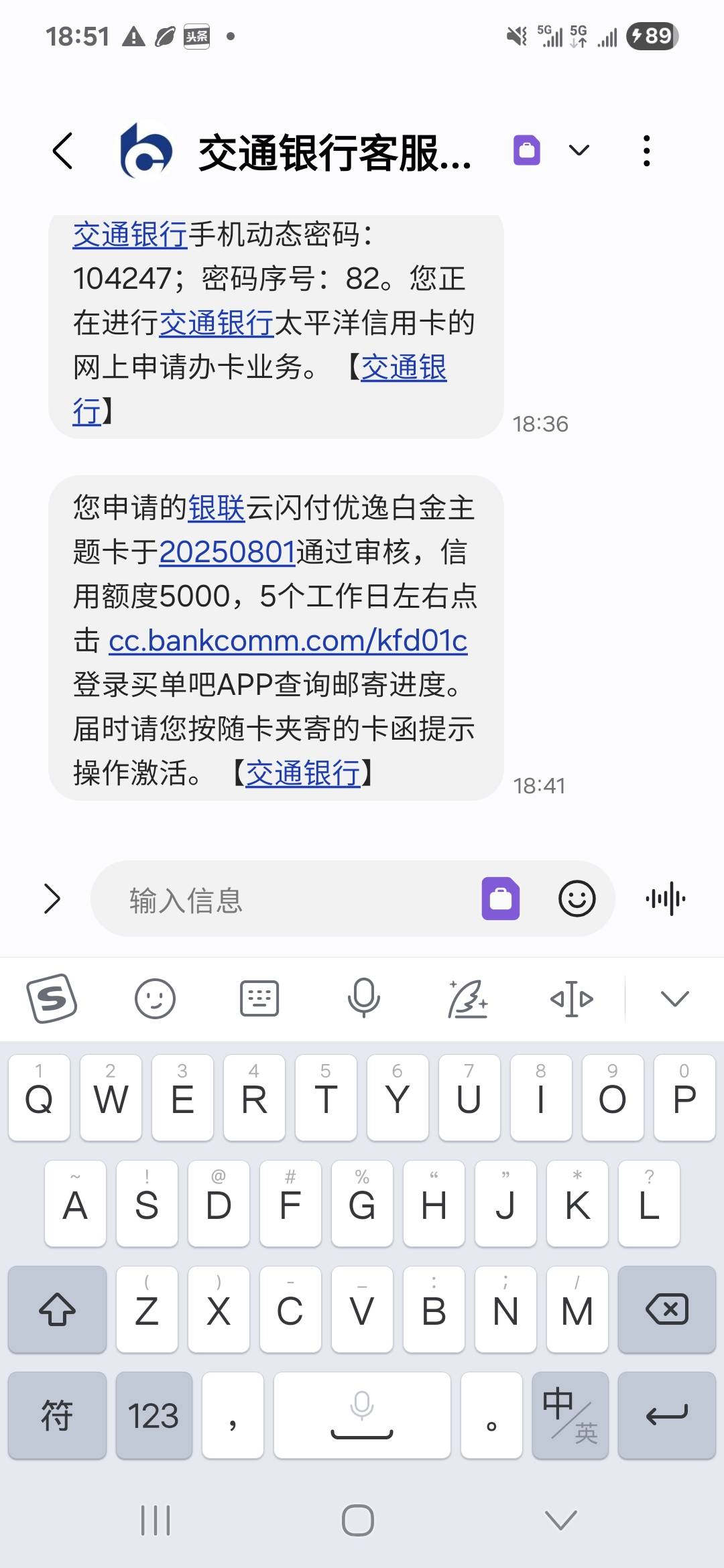Start a voice message recording
This screenshot has height=1568, width=724.
click(666, 899)
